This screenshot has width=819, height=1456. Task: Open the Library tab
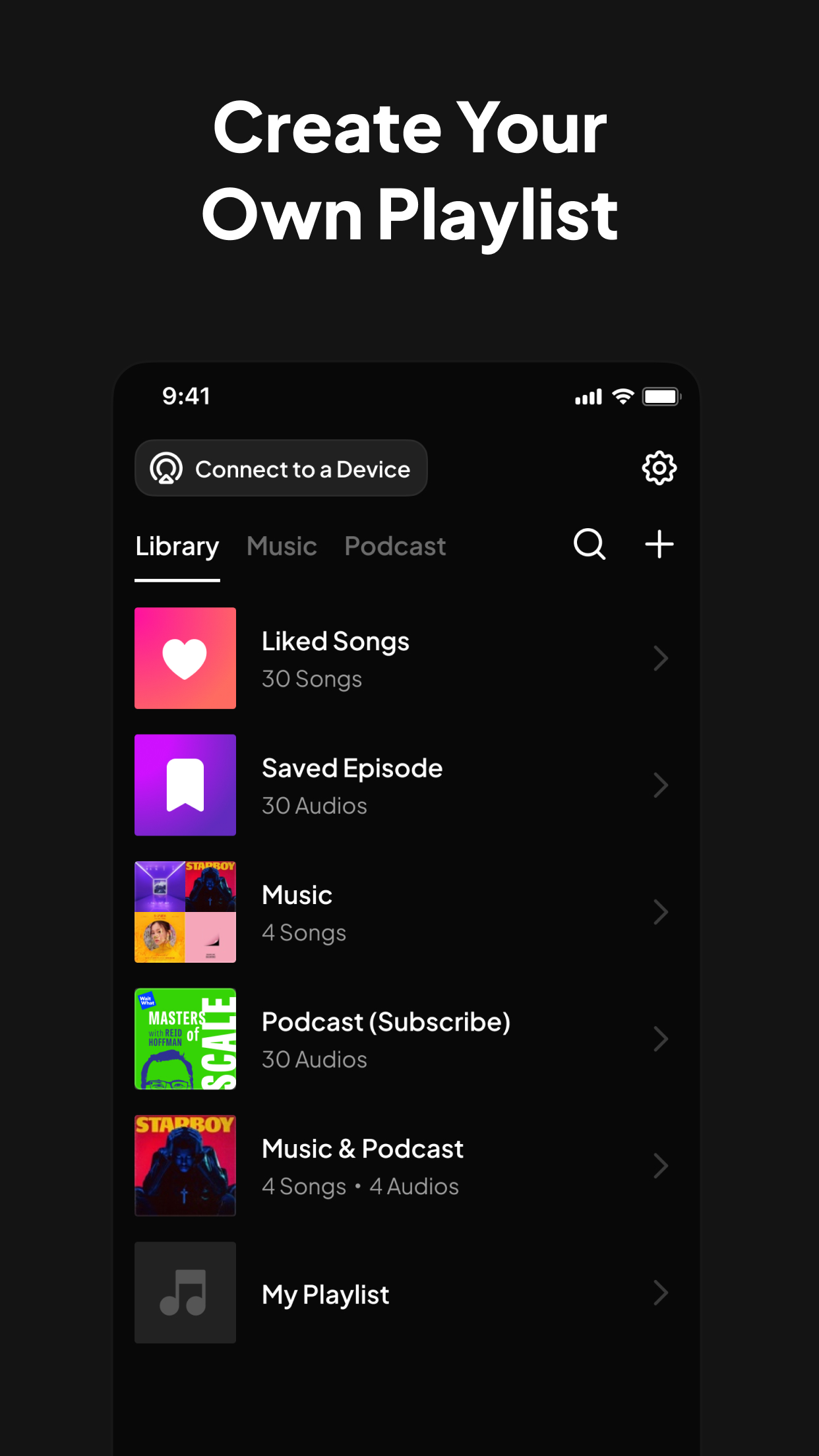coord(177,546)
